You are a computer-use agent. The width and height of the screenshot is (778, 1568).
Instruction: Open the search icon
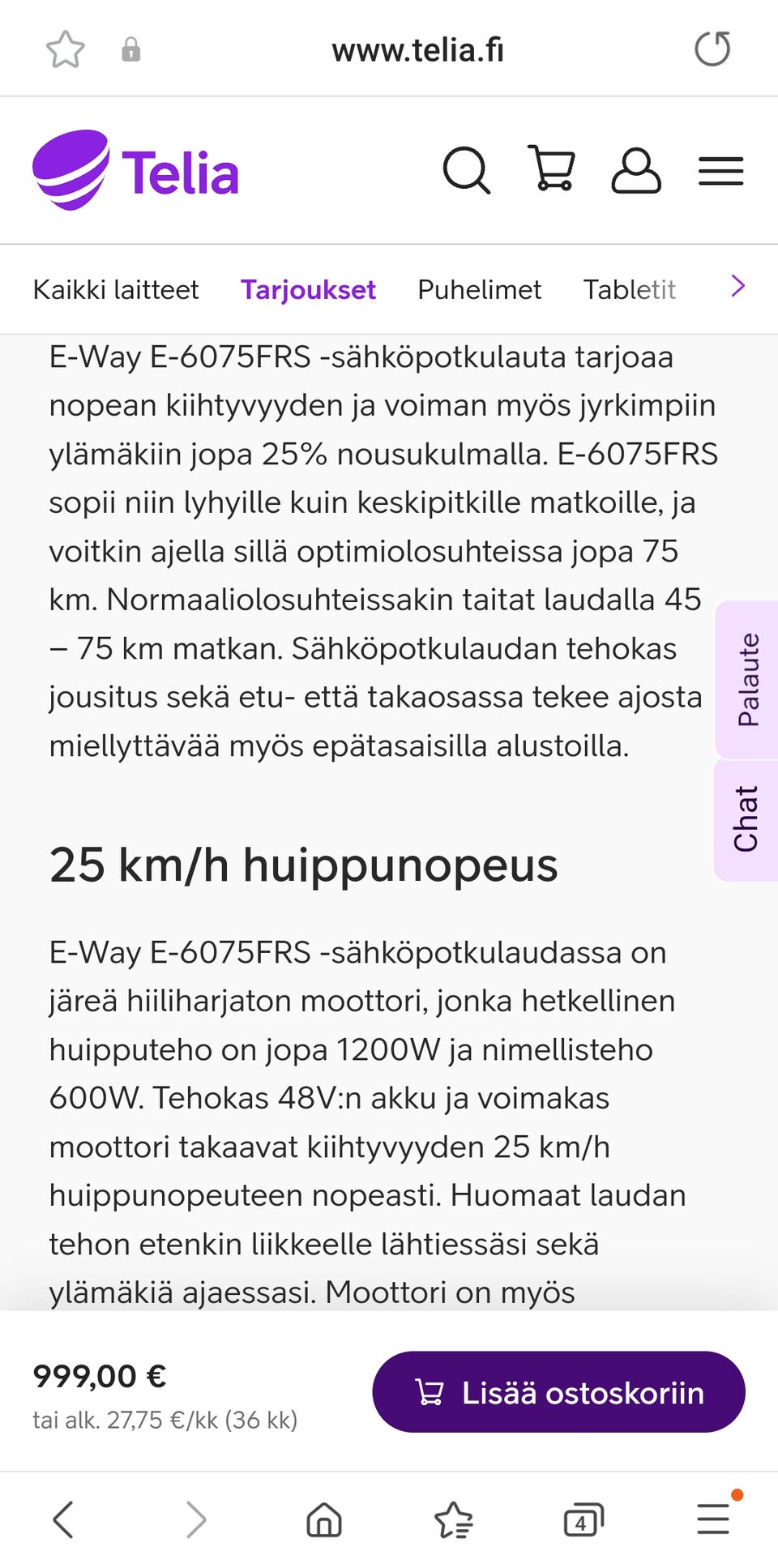pyautogui.click(x=467, y=171)
